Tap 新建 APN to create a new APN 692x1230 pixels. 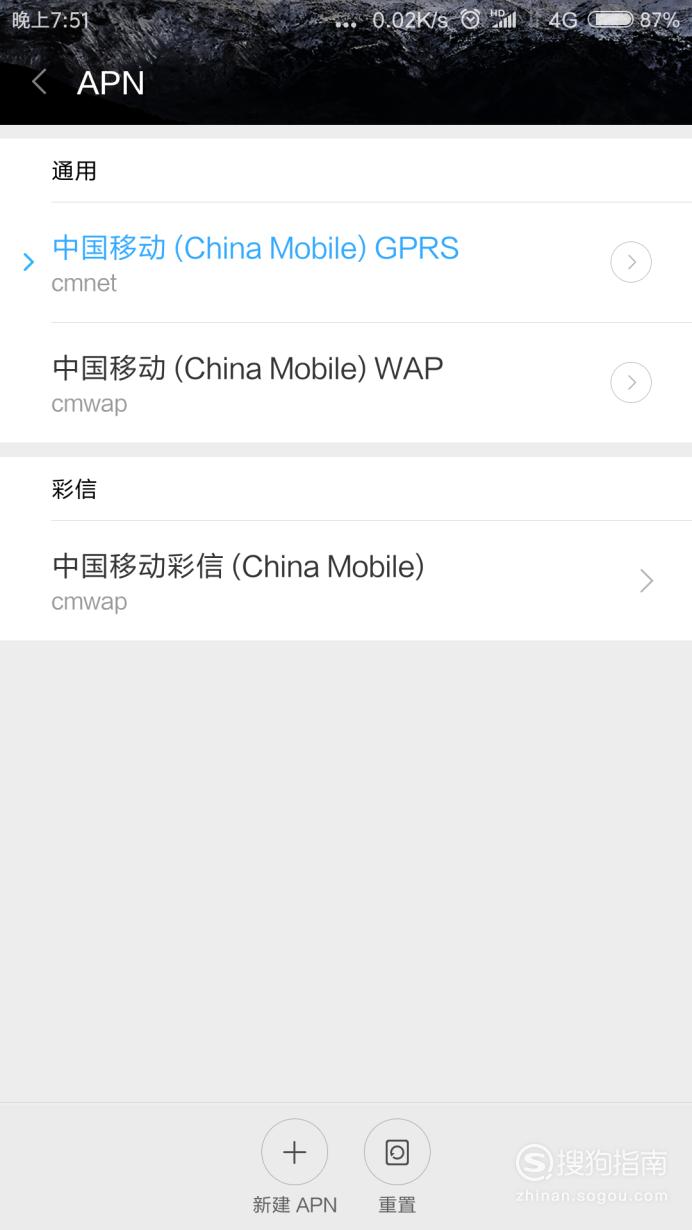[294, 1167]
